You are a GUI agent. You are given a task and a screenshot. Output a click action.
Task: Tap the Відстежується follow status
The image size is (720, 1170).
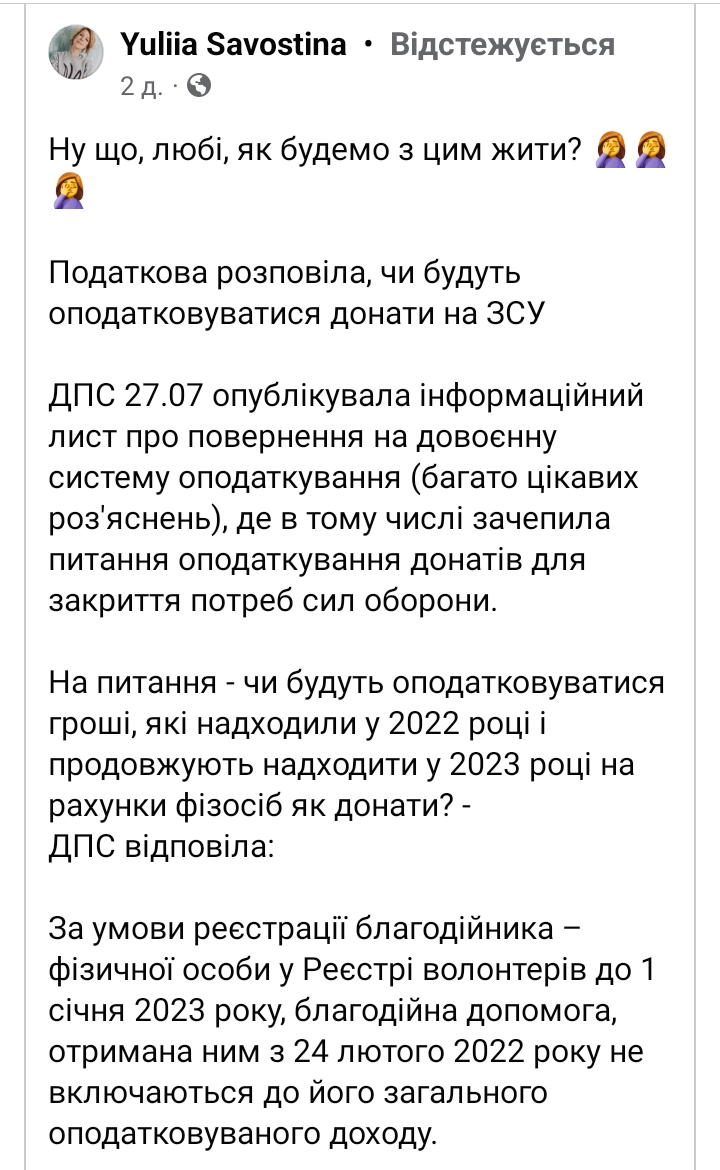coord(503,45)
